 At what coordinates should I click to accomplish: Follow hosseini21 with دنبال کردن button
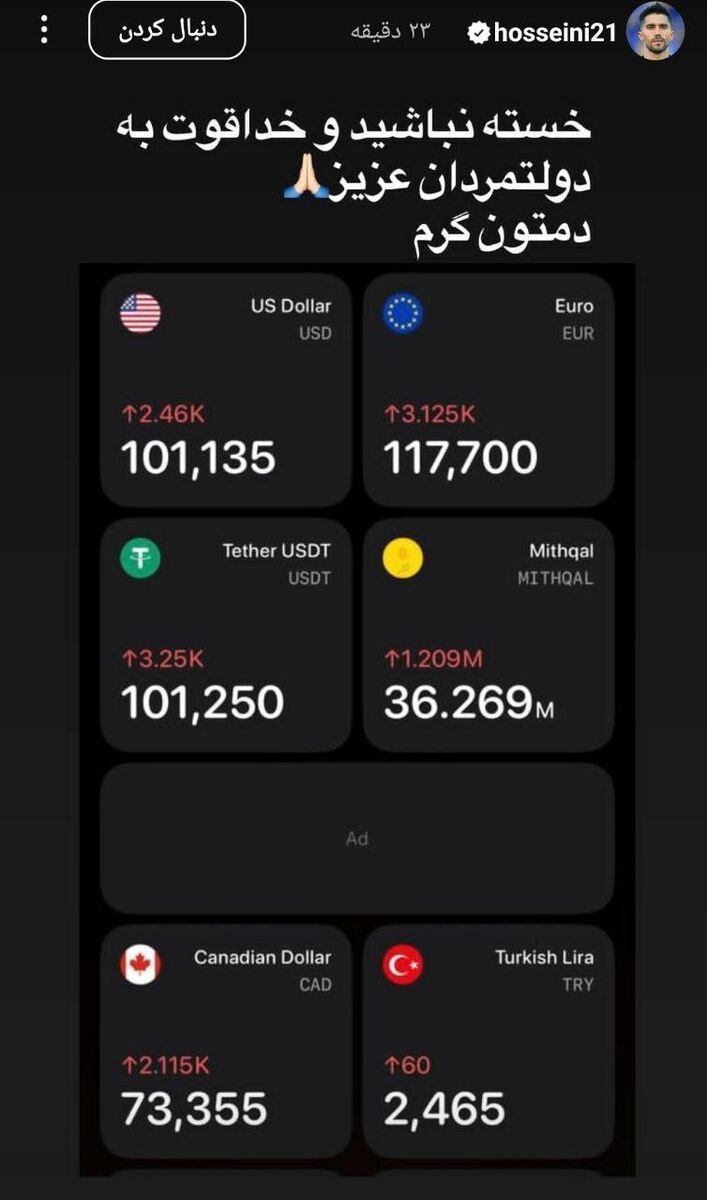(x=167, y=30)
